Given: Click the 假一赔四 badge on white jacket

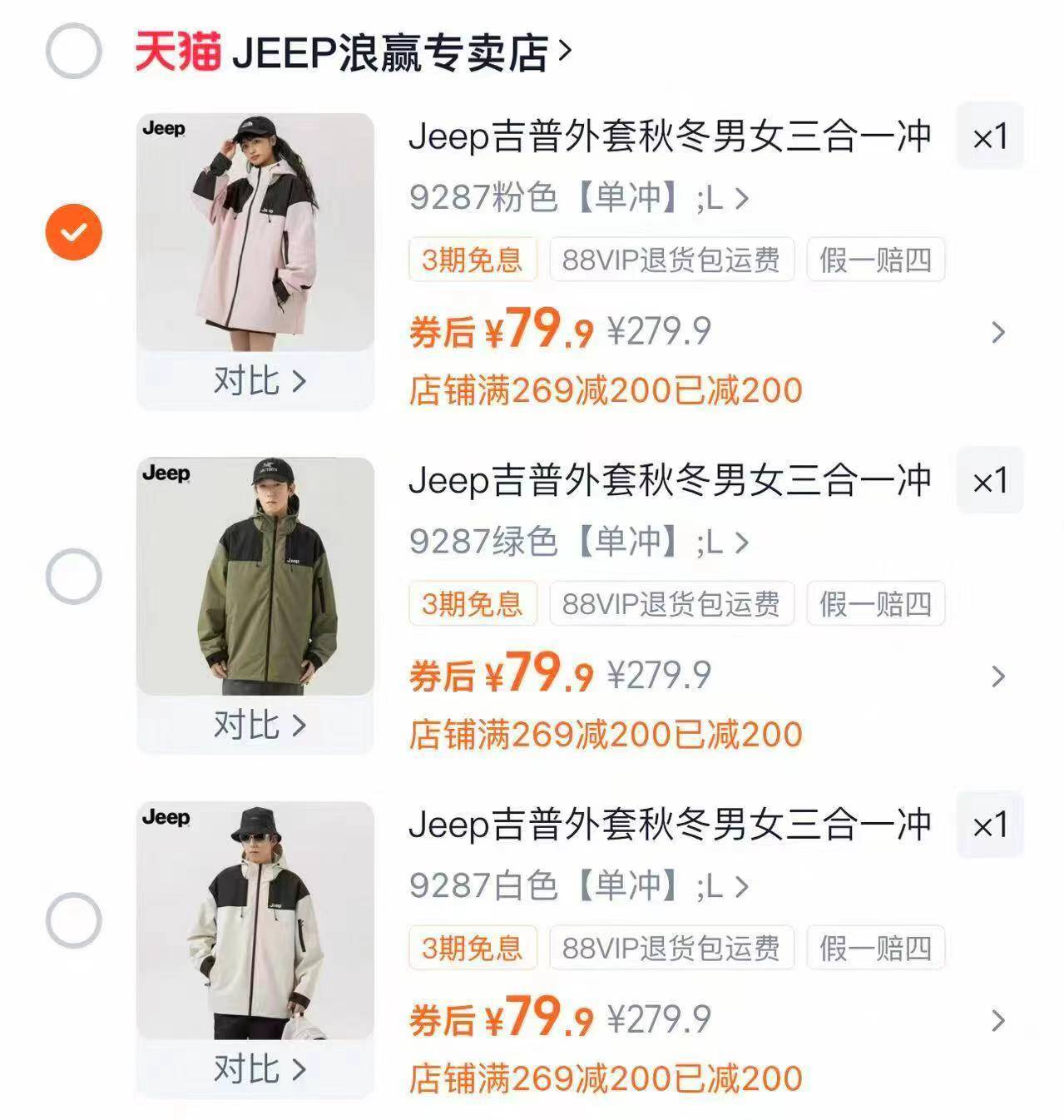Looking at the screenshot, I should [x=875, y=948].
